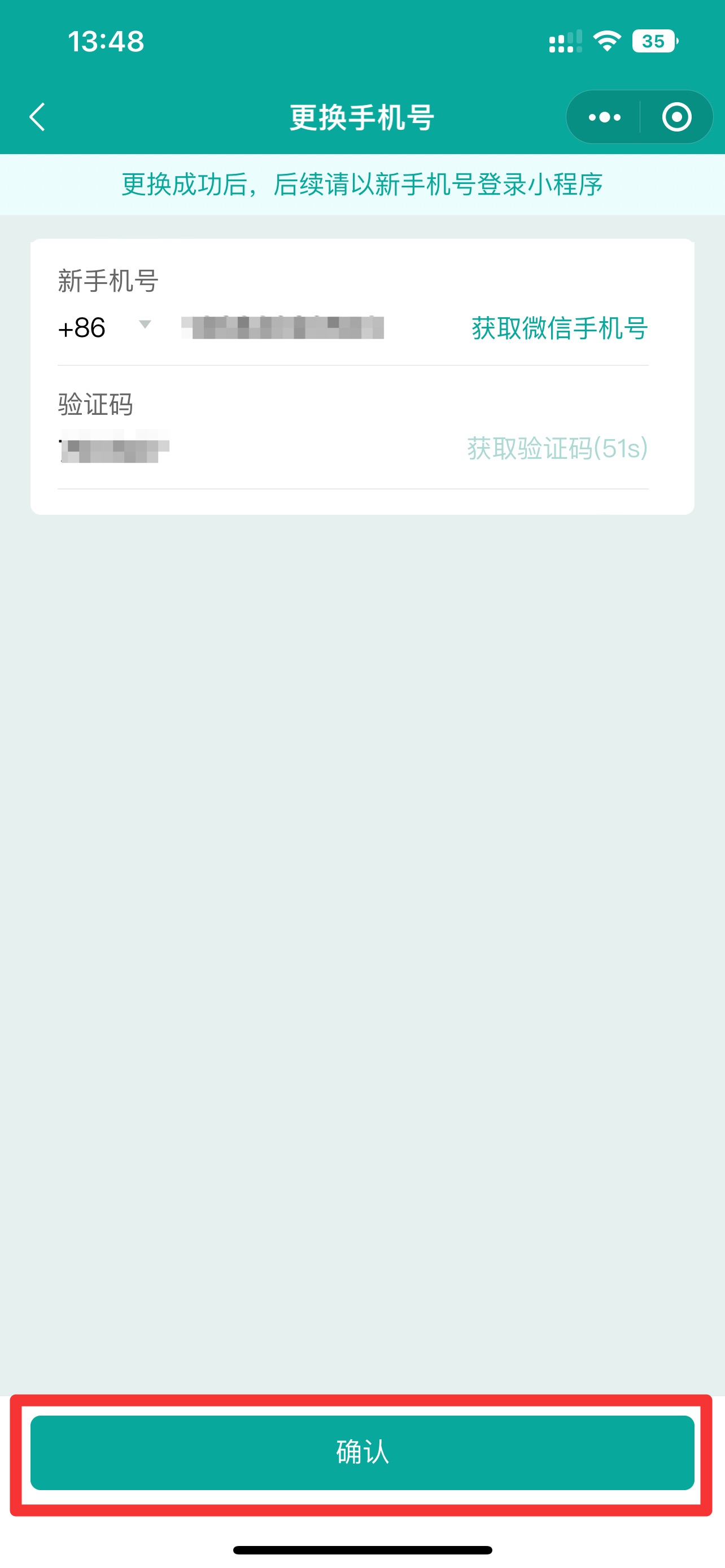This screenshot has width=725, height=1568.
Task: Tap 获取验证码 countdown button
Action: coord(556,448)
